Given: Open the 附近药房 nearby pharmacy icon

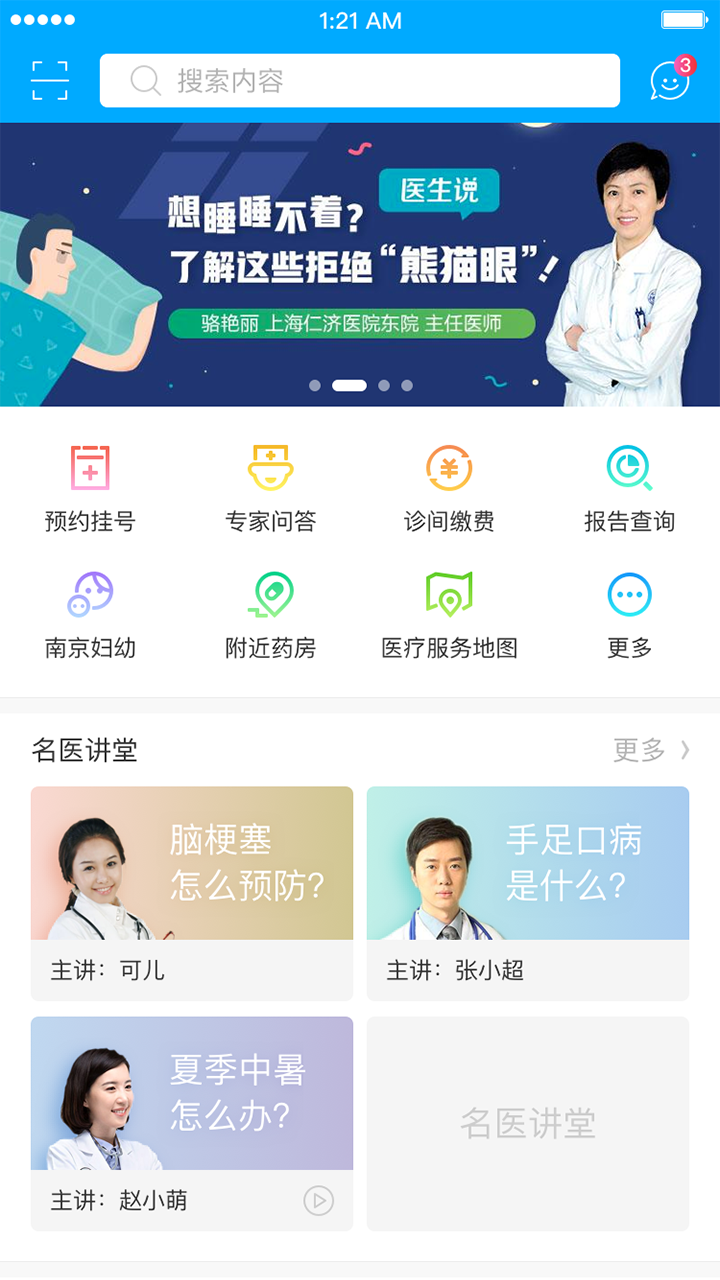Looking at the screenshot, I should pyautogui.click(x=270, y=615).
